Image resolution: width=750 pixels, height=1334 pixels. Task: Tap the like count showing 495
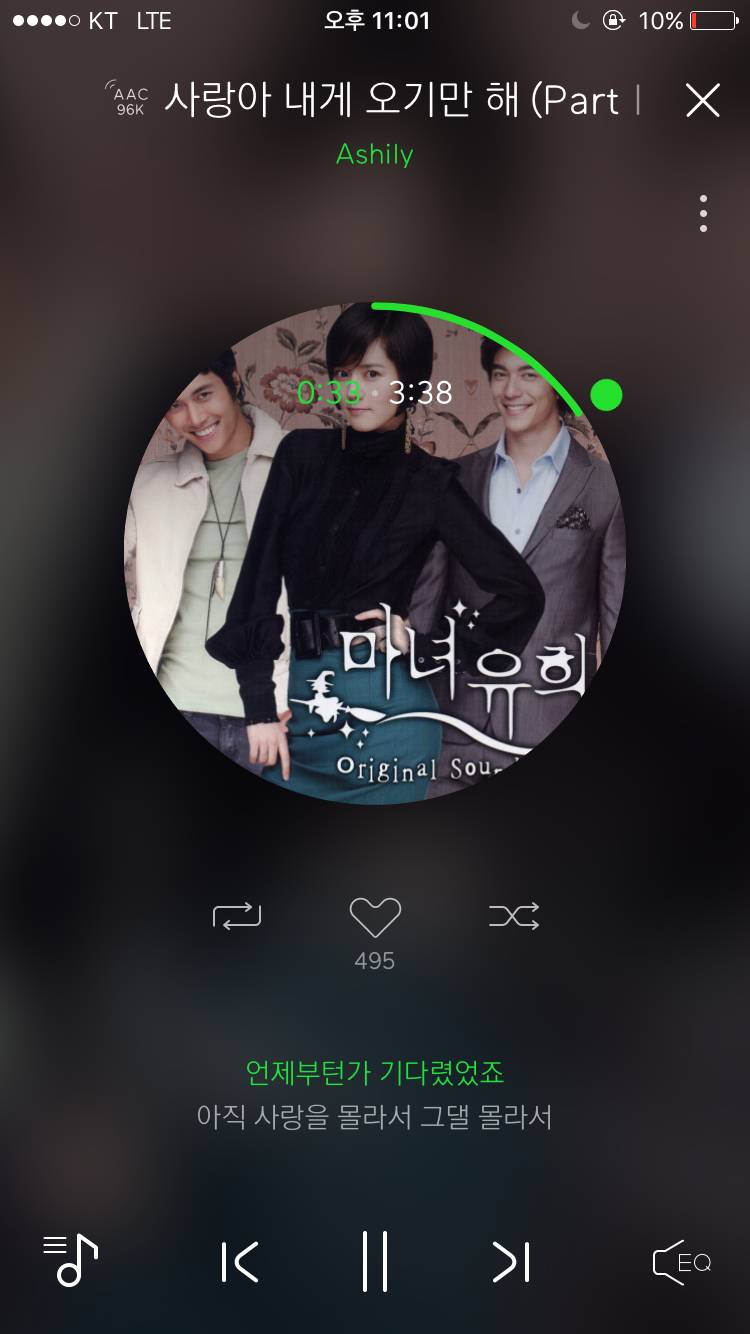375,961
